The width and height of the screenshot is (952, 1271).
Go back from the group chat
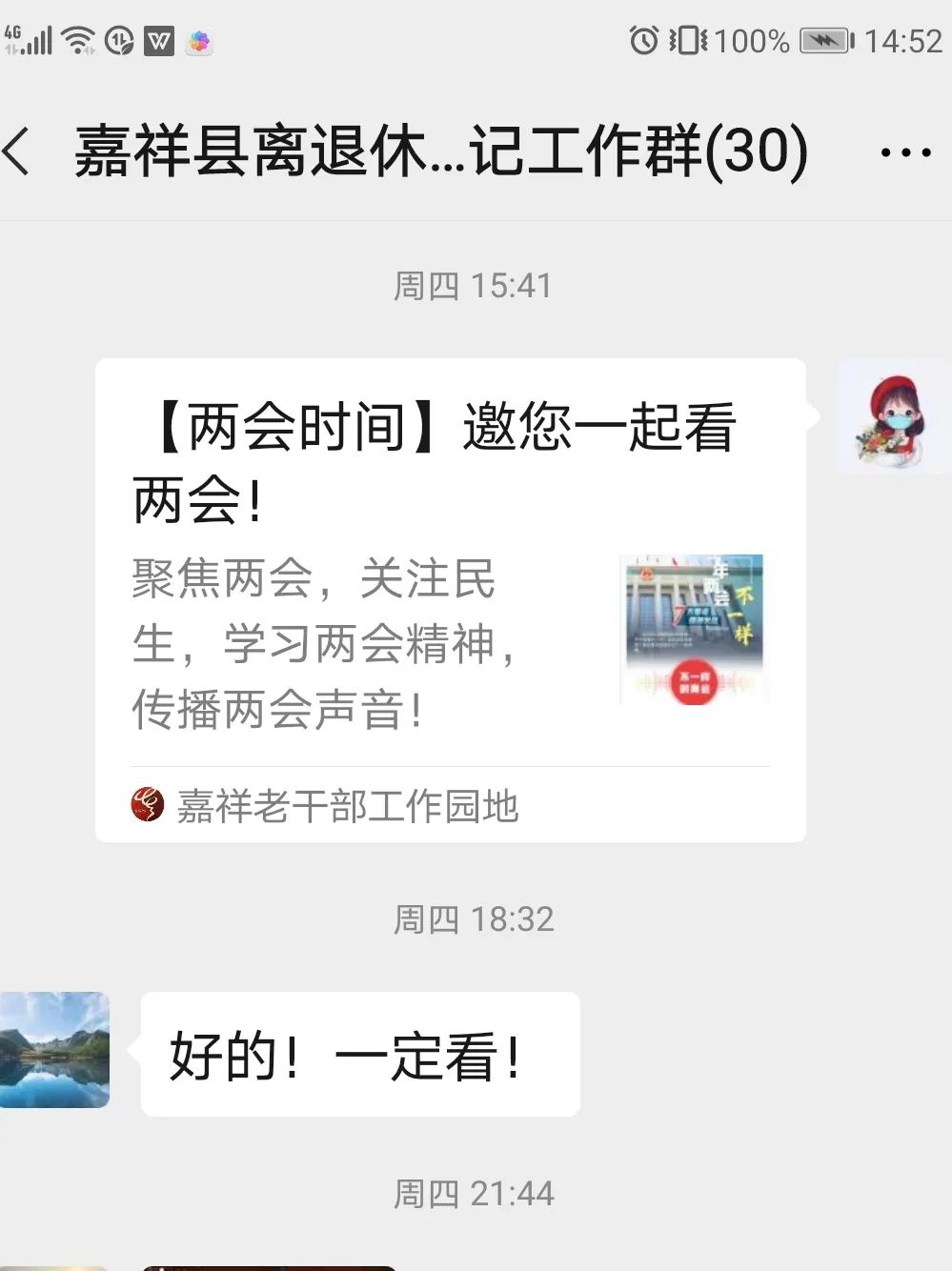[x=19, y=152]
